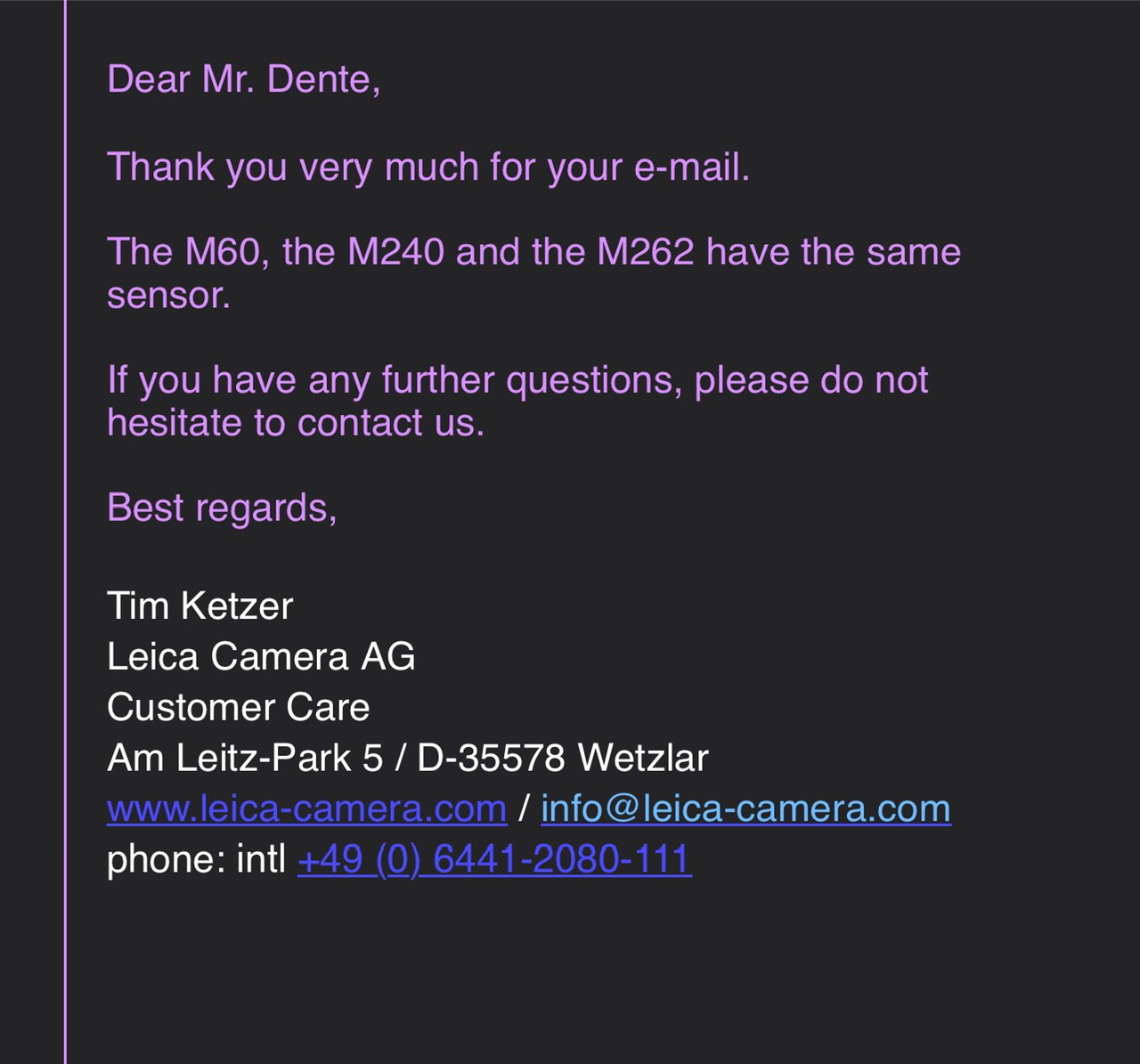The width and height of the screenshot is (1140, 1064).
Task: Open the www.leica-camera.com website link
Action: (306, 808)
